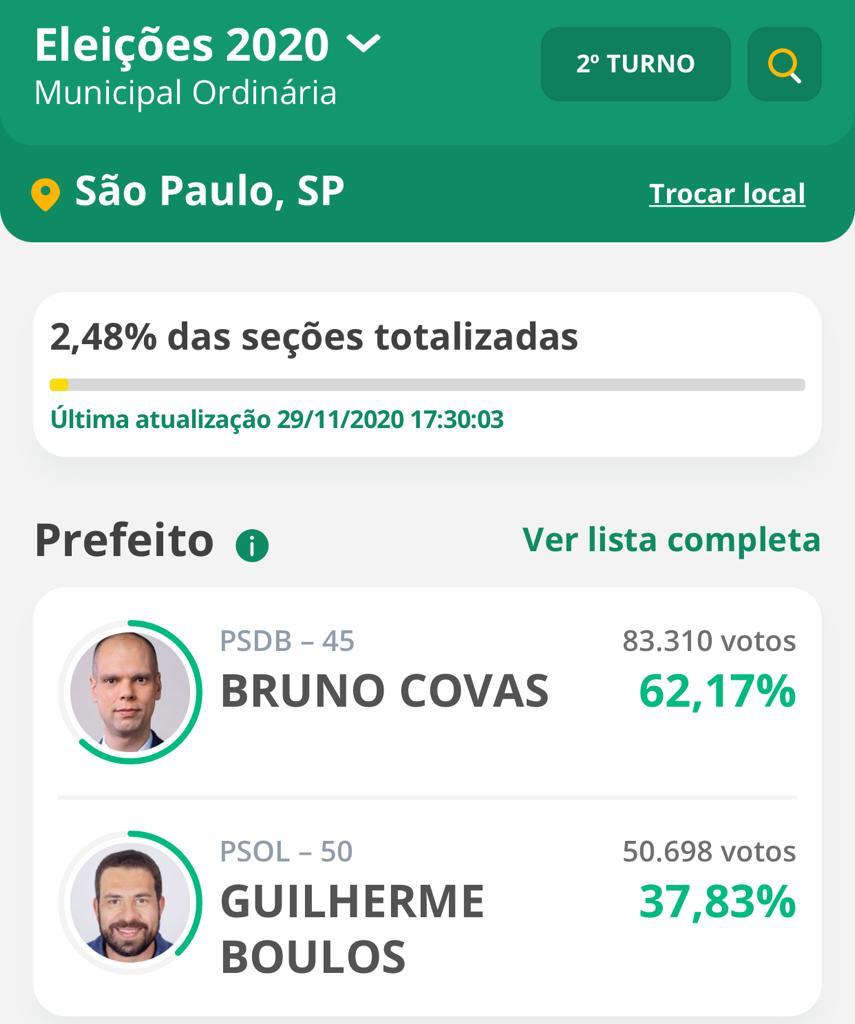855x1024 pixels.
Task: Open Bruno Covas candidate details
Action: point(384,690)
